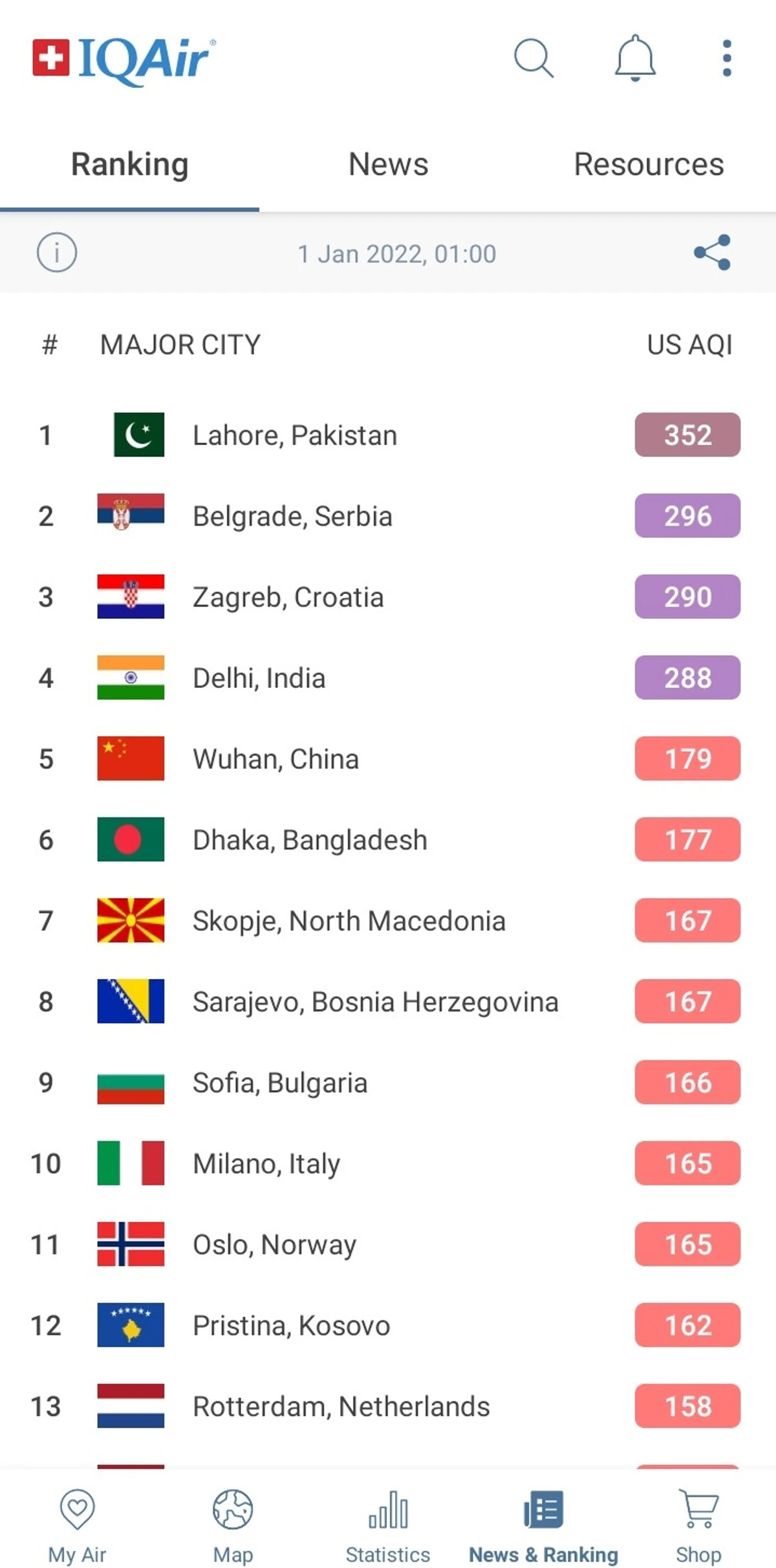The height and width of the screenshot is (1568, 776).
Task: Open the three-dot overflow menu
Action: [x=727, y=58]
